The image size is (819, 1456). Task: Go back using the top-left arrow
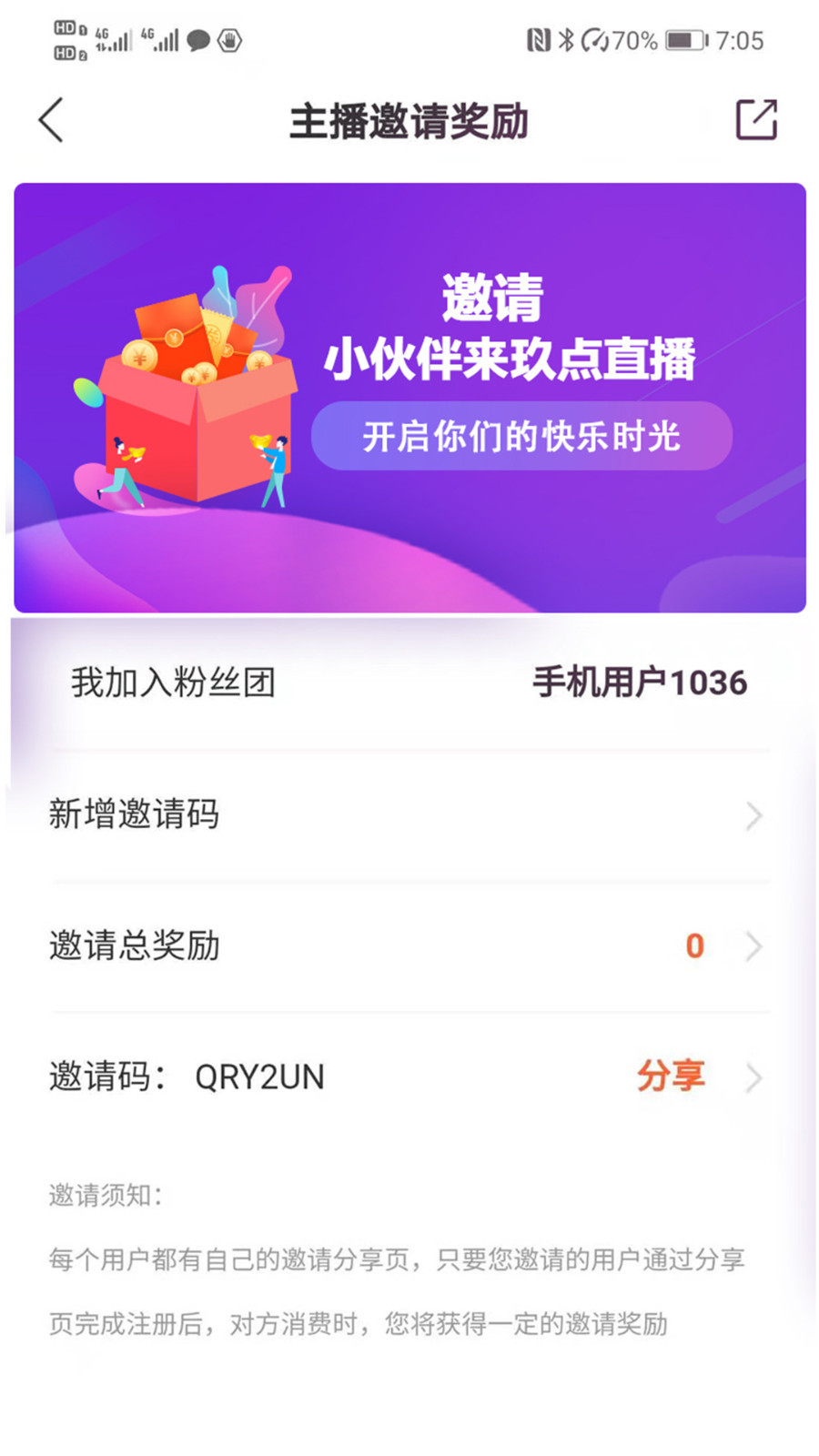pyautogui.click(x=52, y=120)
